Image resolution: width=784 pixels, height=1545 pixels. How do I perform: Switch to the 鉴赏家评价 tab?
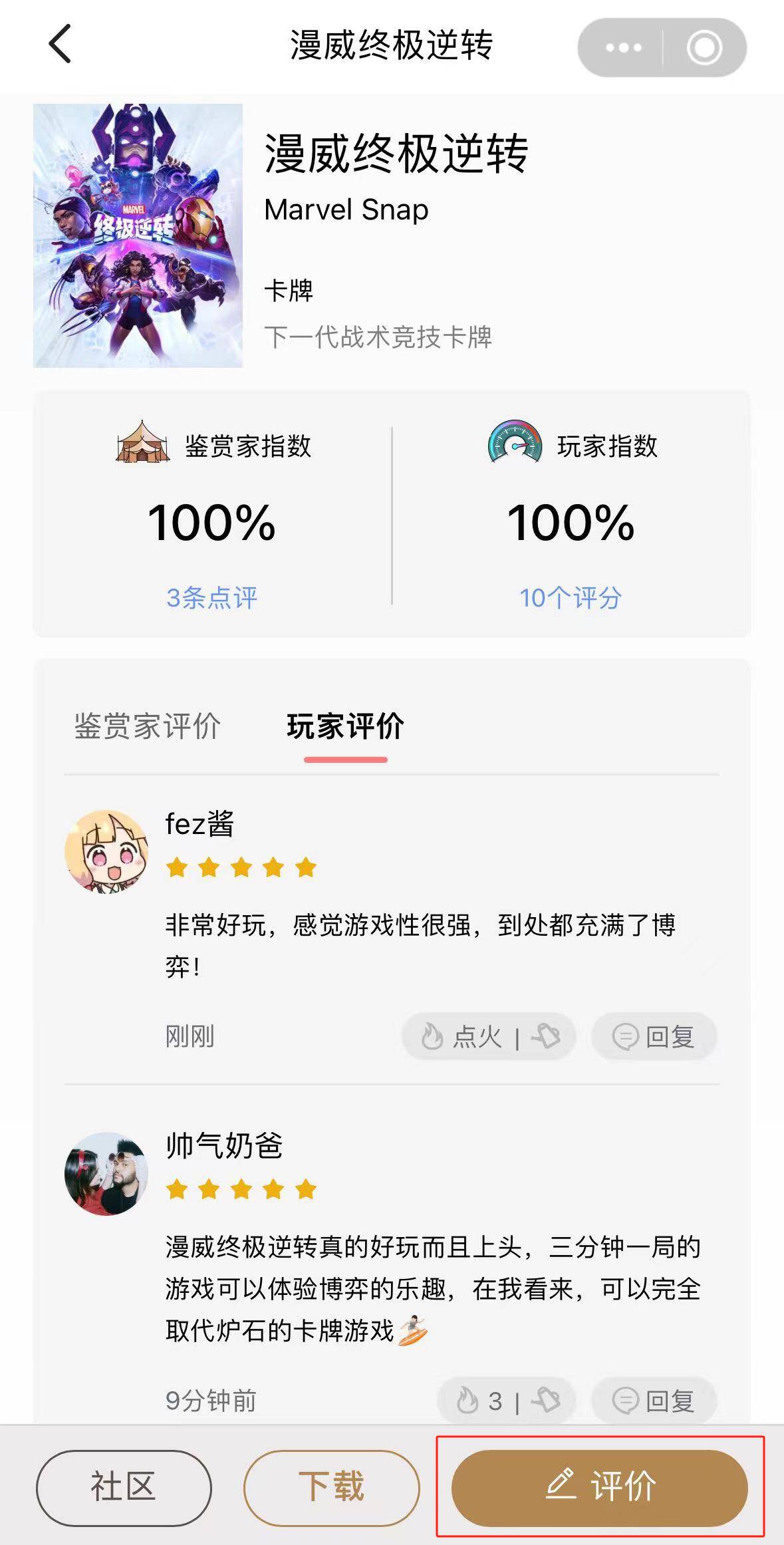click(x=147, y=726)
